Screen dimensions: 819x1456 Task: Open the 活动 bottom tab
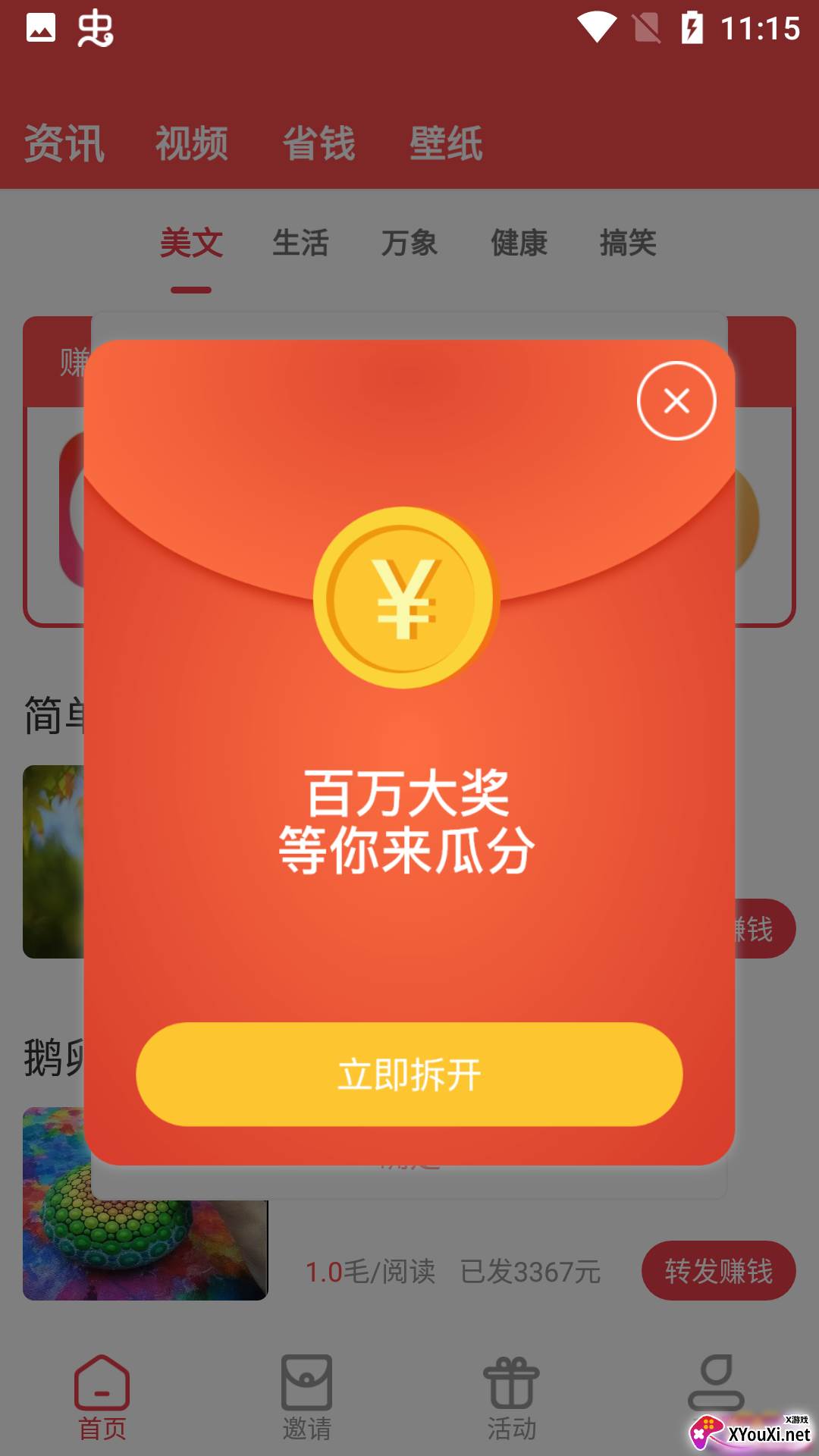[x=512, y=1398]
